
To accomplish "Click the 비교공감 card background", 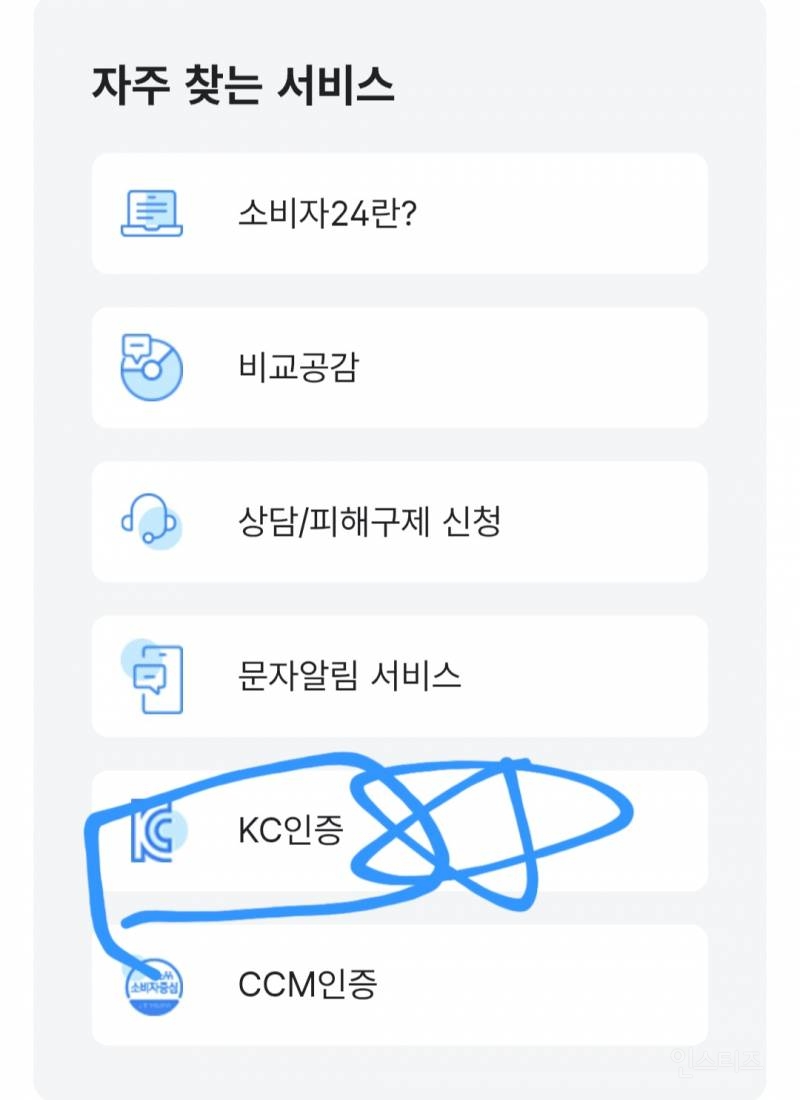I will tap(550, 366).
